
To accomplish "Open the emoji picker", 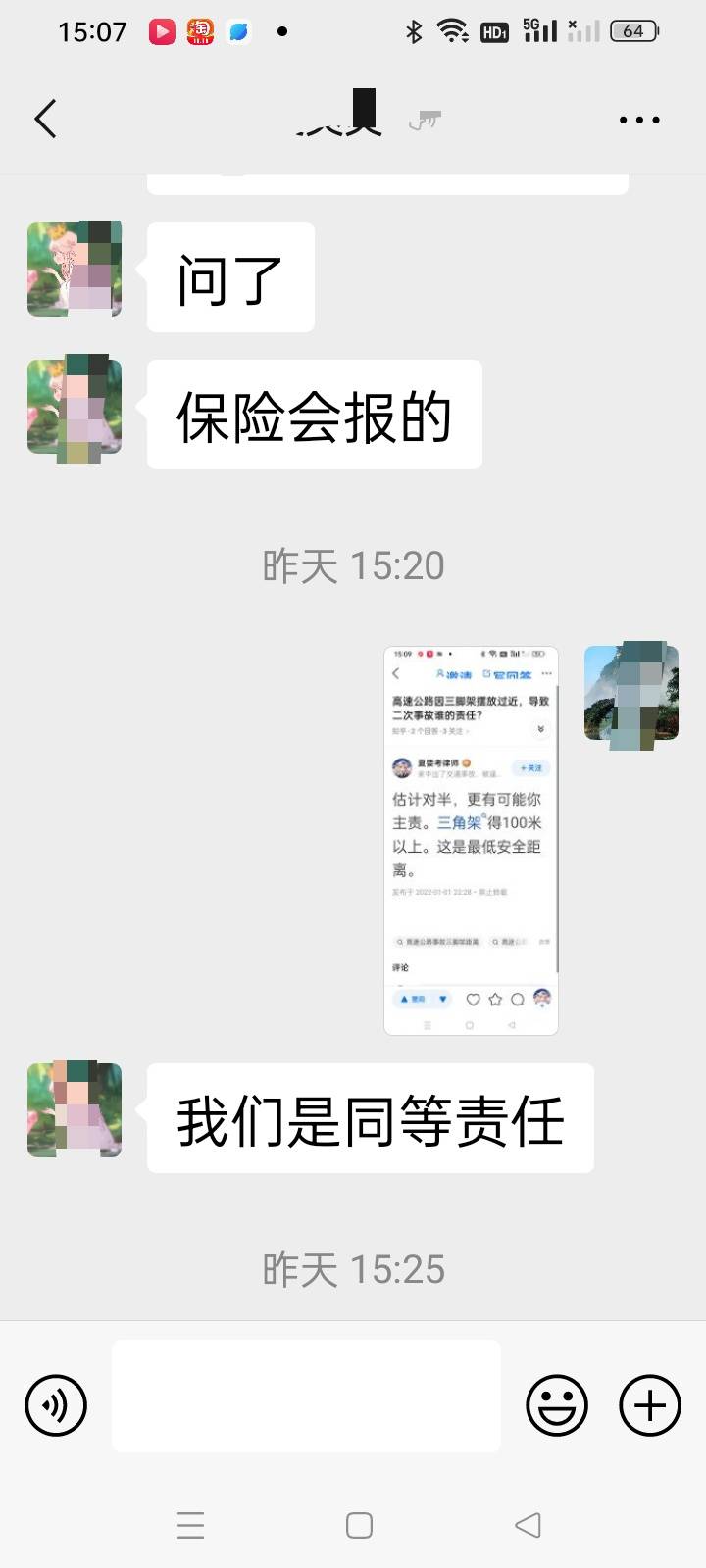I will (557, 1405).
